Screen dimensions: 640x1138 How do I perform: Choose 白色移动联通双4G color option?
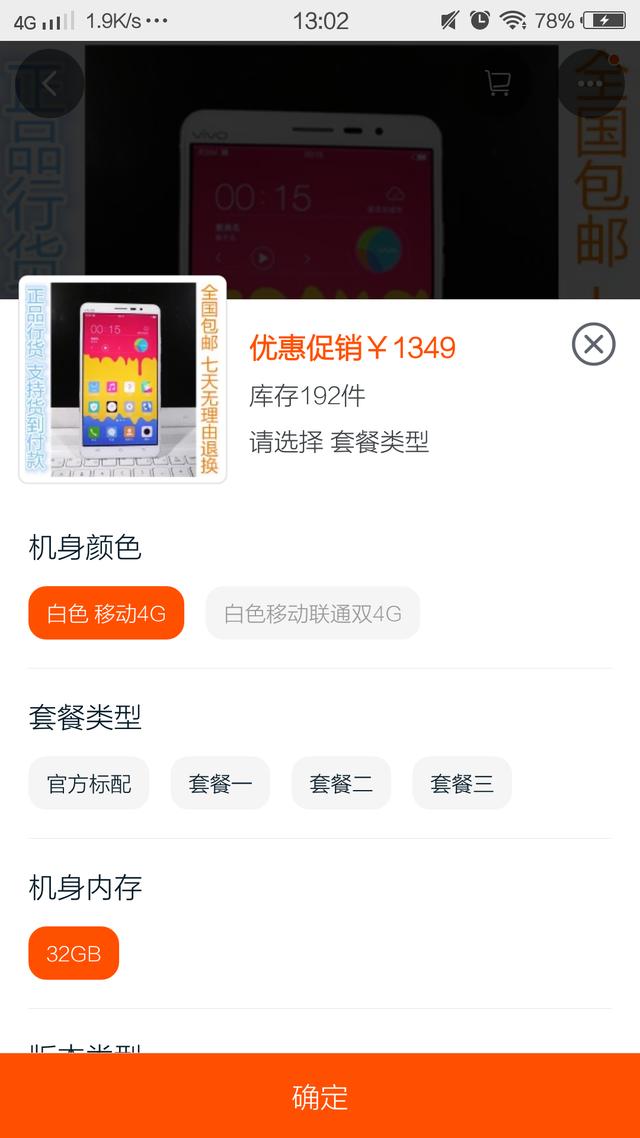click(312, 613)
